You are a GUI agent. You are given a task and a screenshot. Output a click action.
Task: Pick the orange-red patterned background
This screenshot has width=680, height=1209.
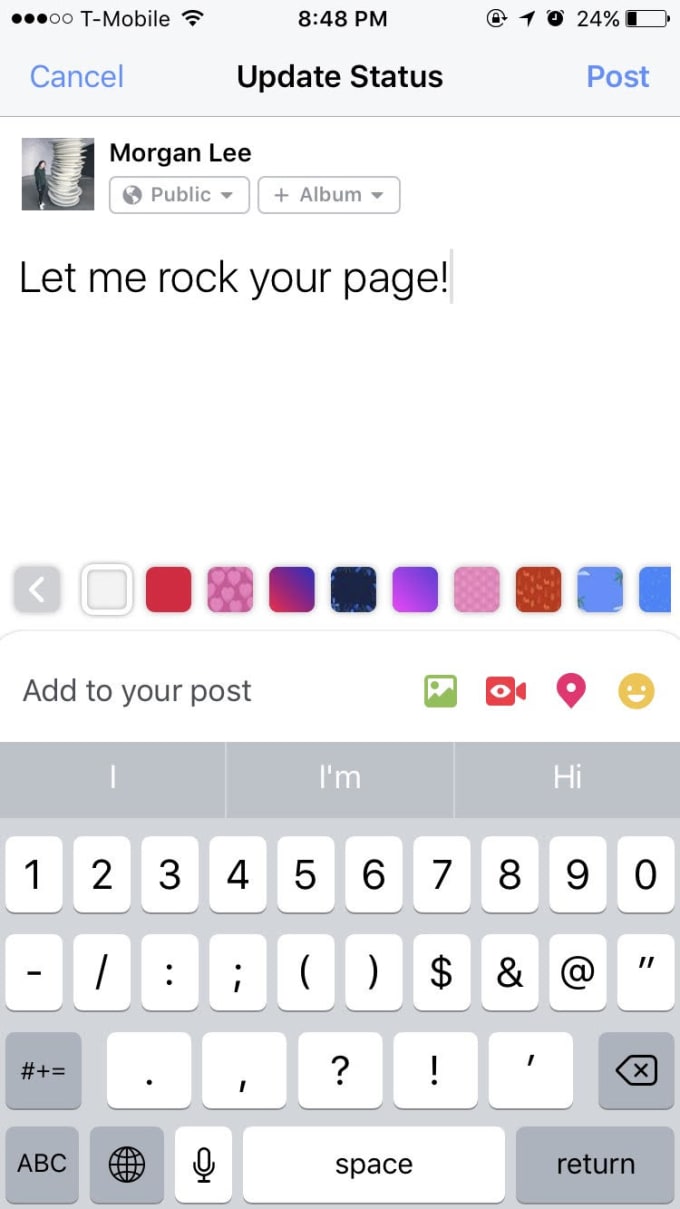tap(538, 590)
